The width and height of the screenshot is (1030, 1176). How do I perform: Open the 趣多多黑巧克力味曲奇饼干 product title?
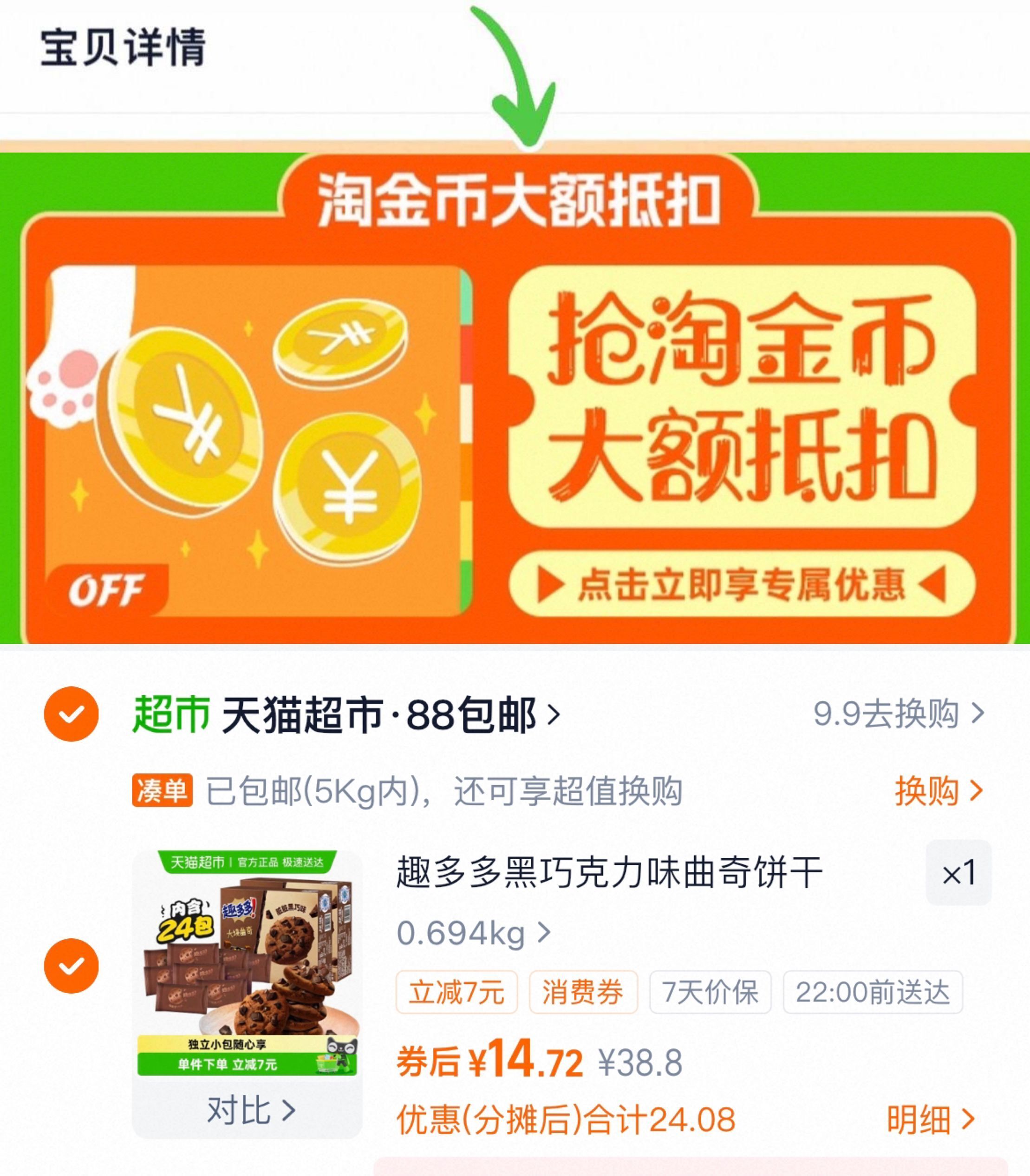pos(609,873)
